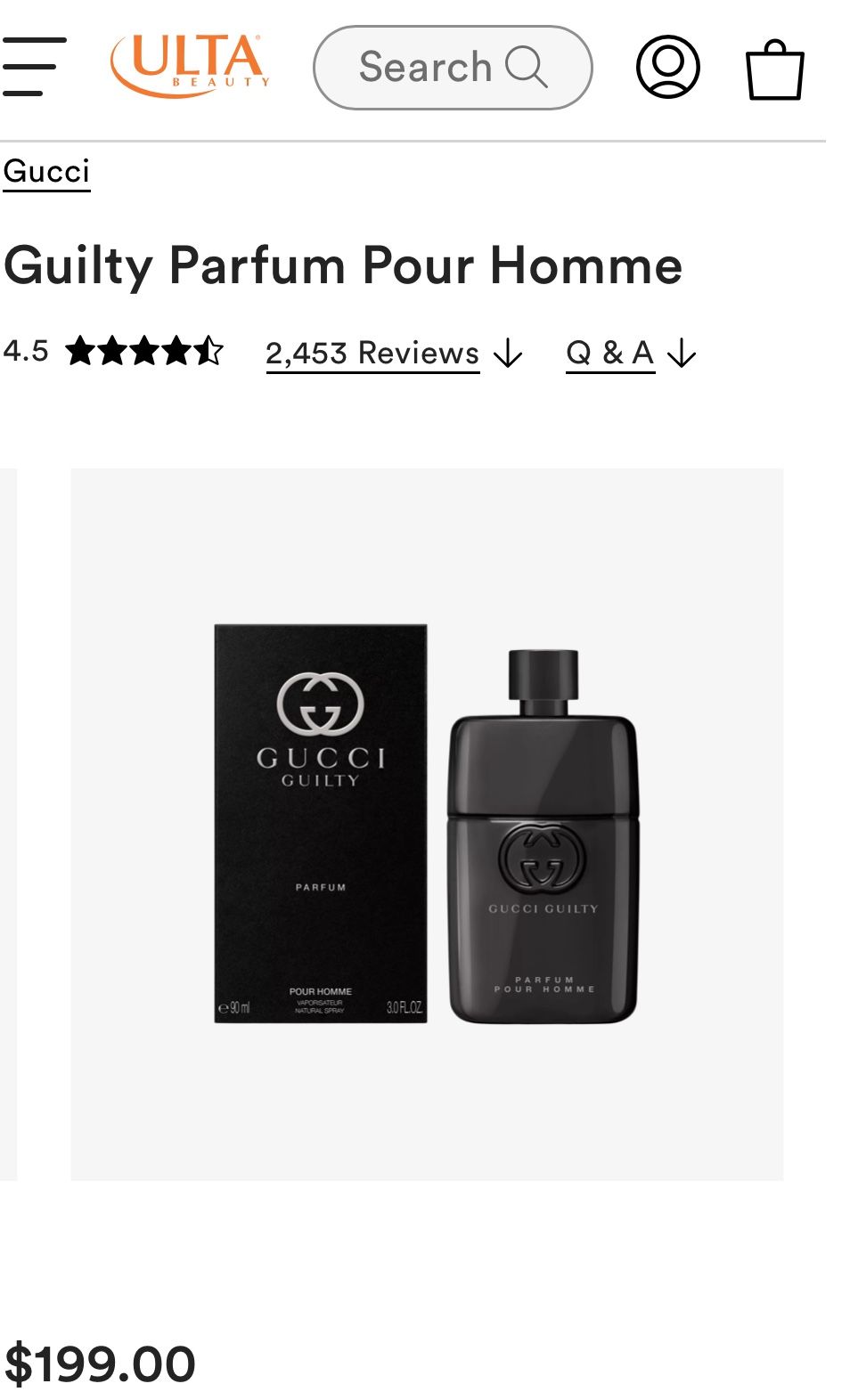
Task: Click the product title Guilty Parfum Pour Homme
Action: (x=343, y=265)
